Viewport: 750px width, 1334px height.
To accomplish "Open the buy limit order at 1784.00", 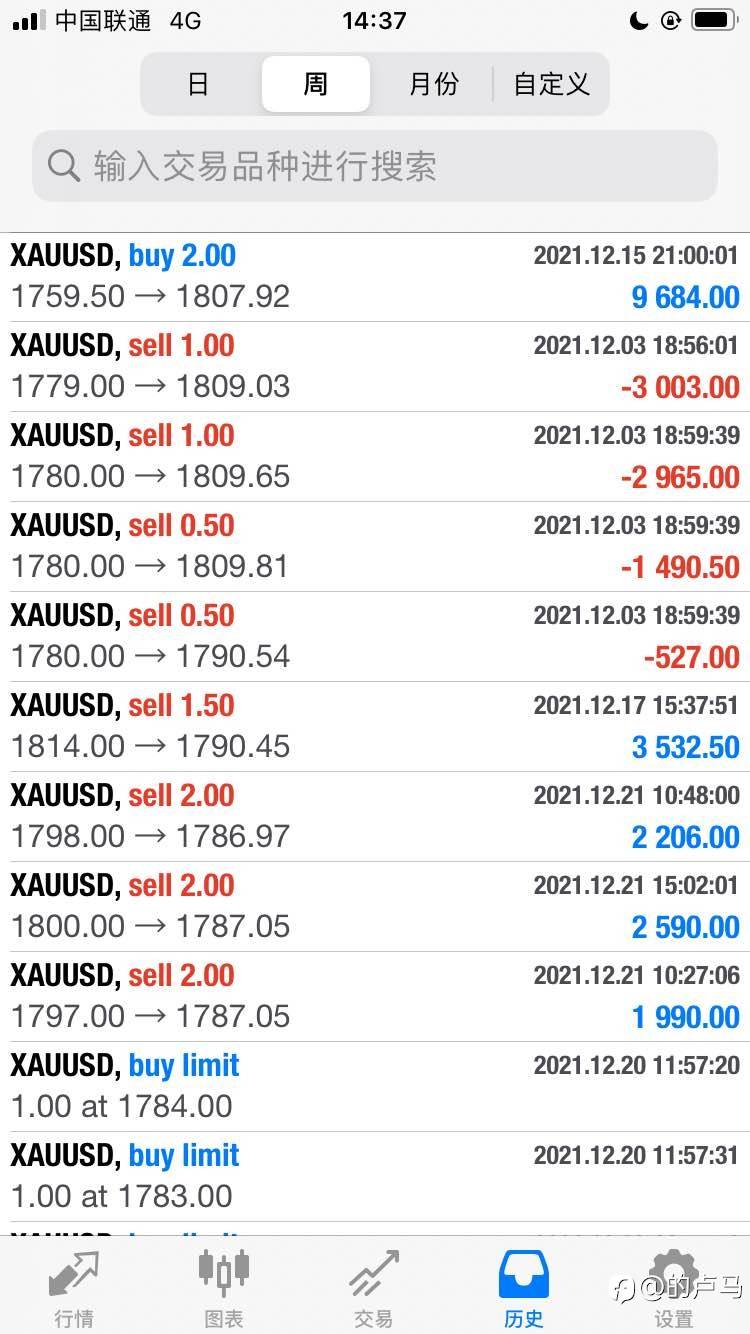I will pyautogui.click(x=375, y=1087).
